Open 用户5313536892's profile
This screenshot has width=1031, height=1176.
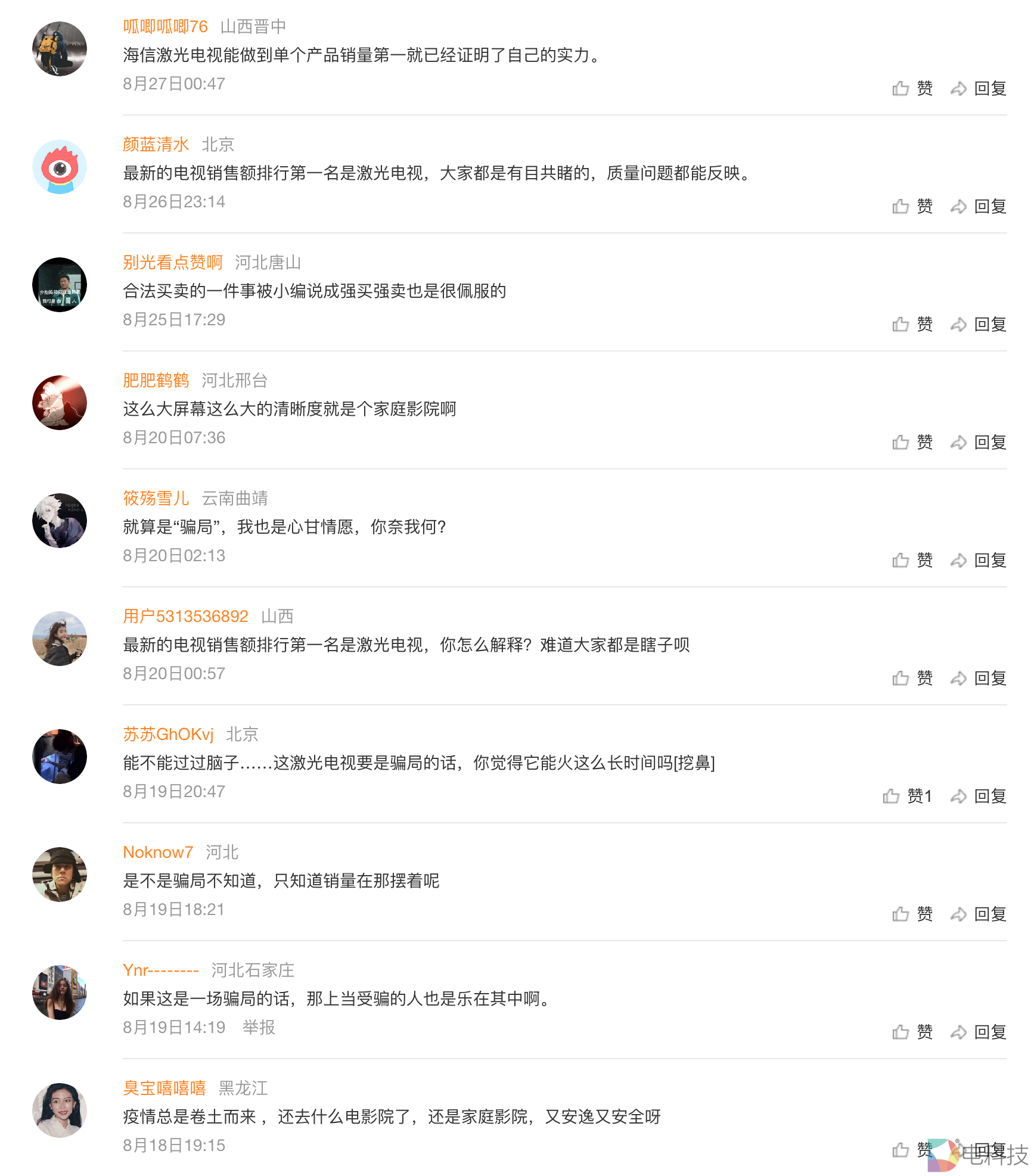tap(185, 616)
